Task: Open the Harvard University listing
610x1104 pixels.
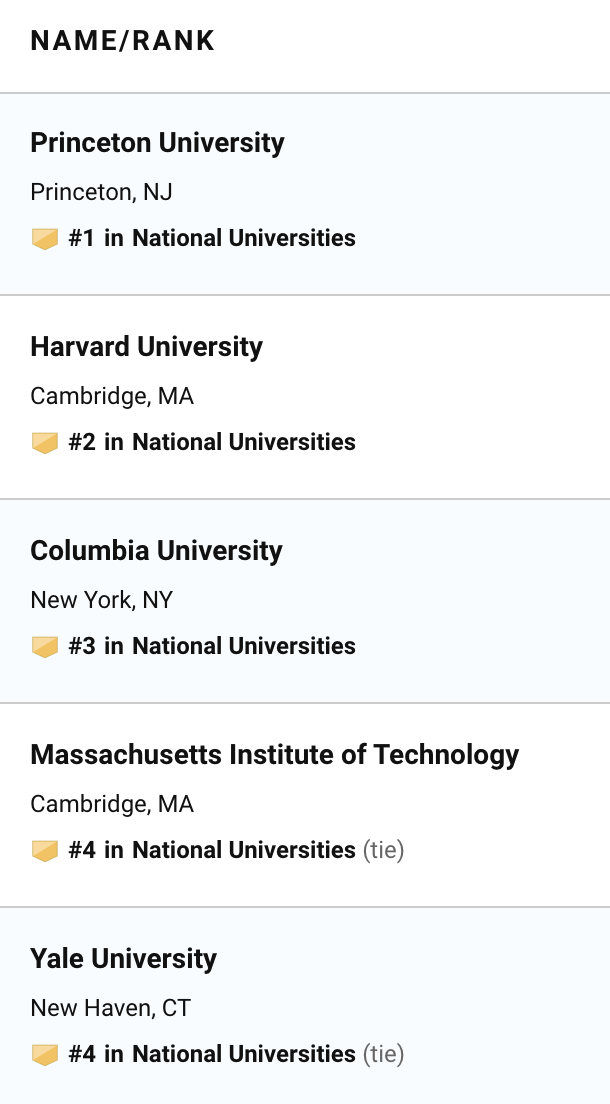Action: (x=147, y=346)
